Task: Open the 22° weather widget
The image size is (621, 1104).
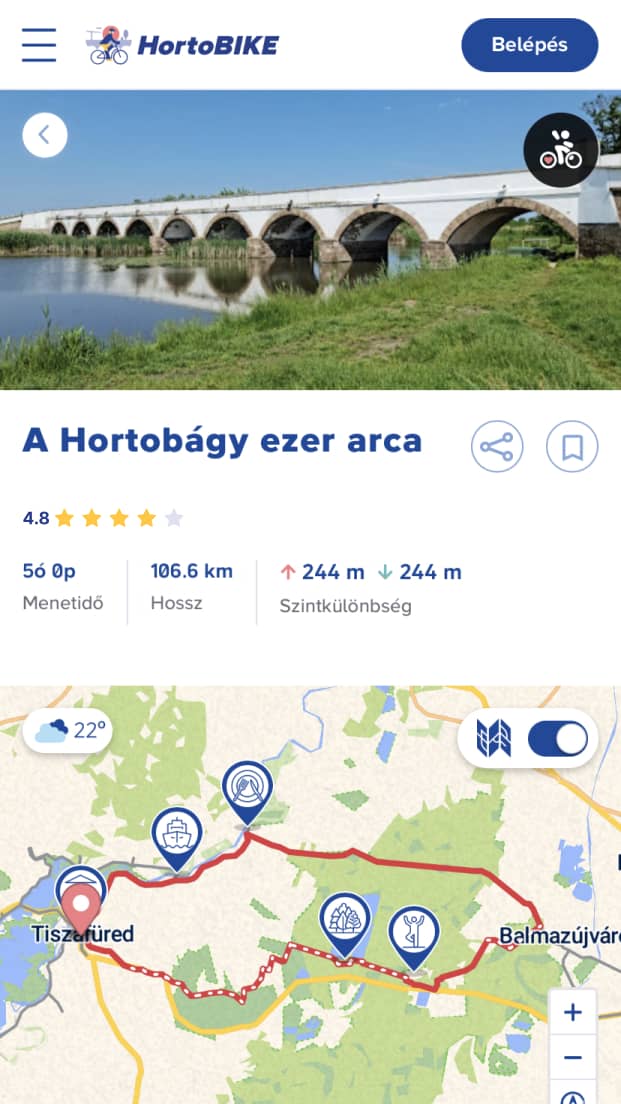Action: (68, 730)
